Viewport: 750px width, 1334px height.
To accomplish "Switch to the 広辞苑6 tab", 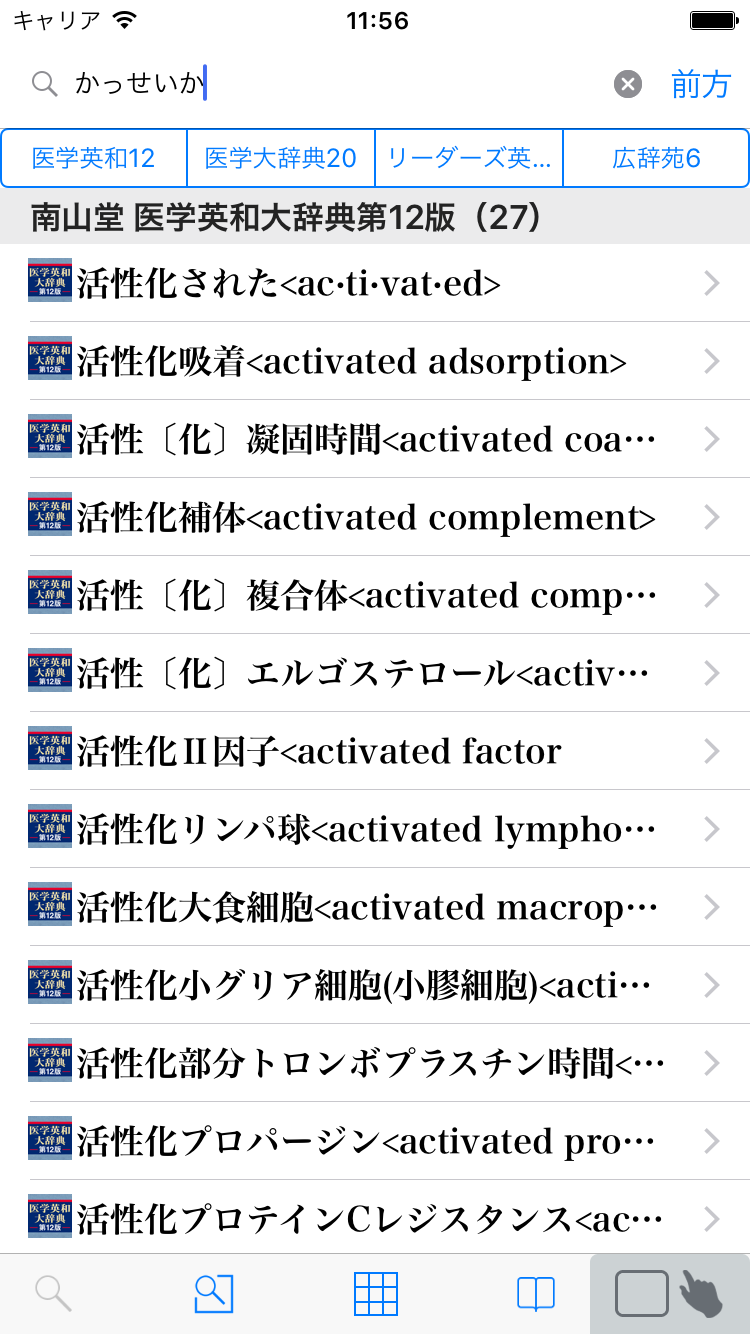I will pos(656,158).
